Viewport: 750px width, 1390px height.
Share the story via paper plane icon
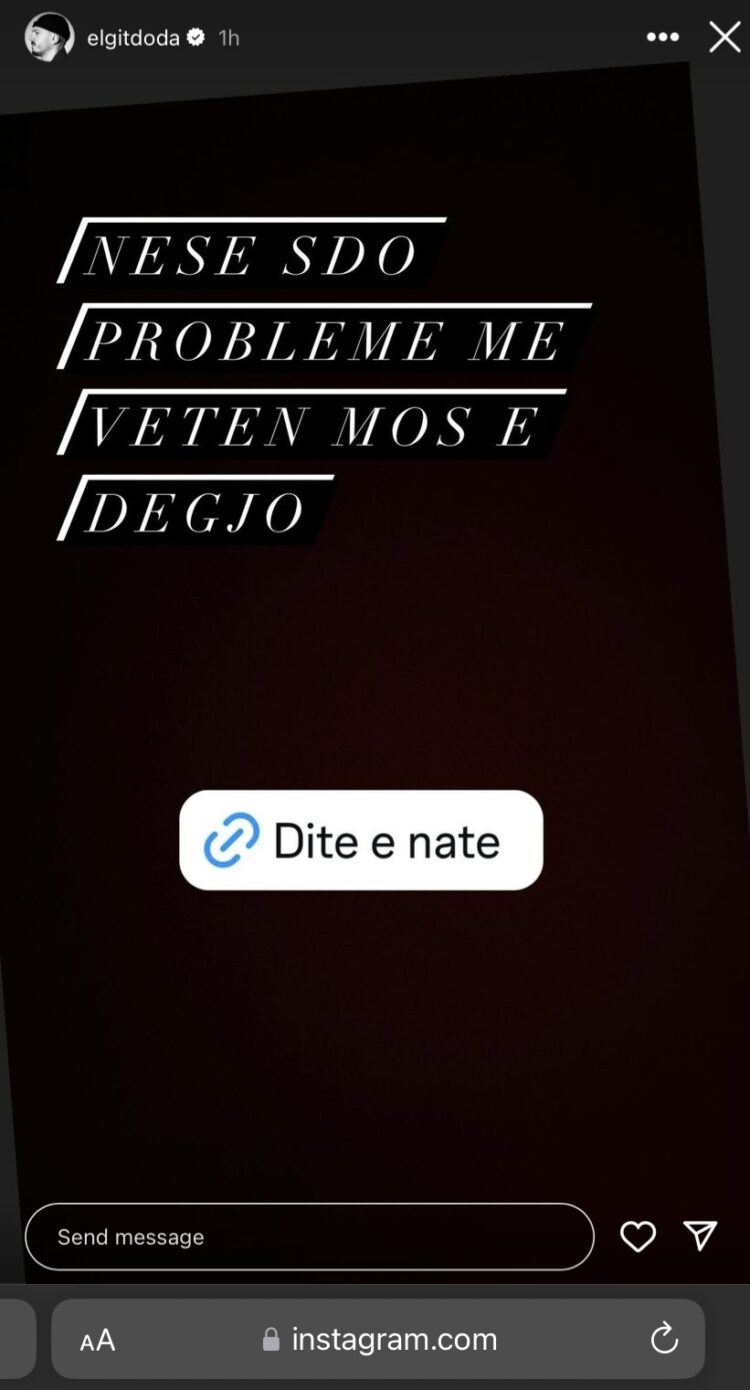pyautogui.click(x=700, y=1236)
